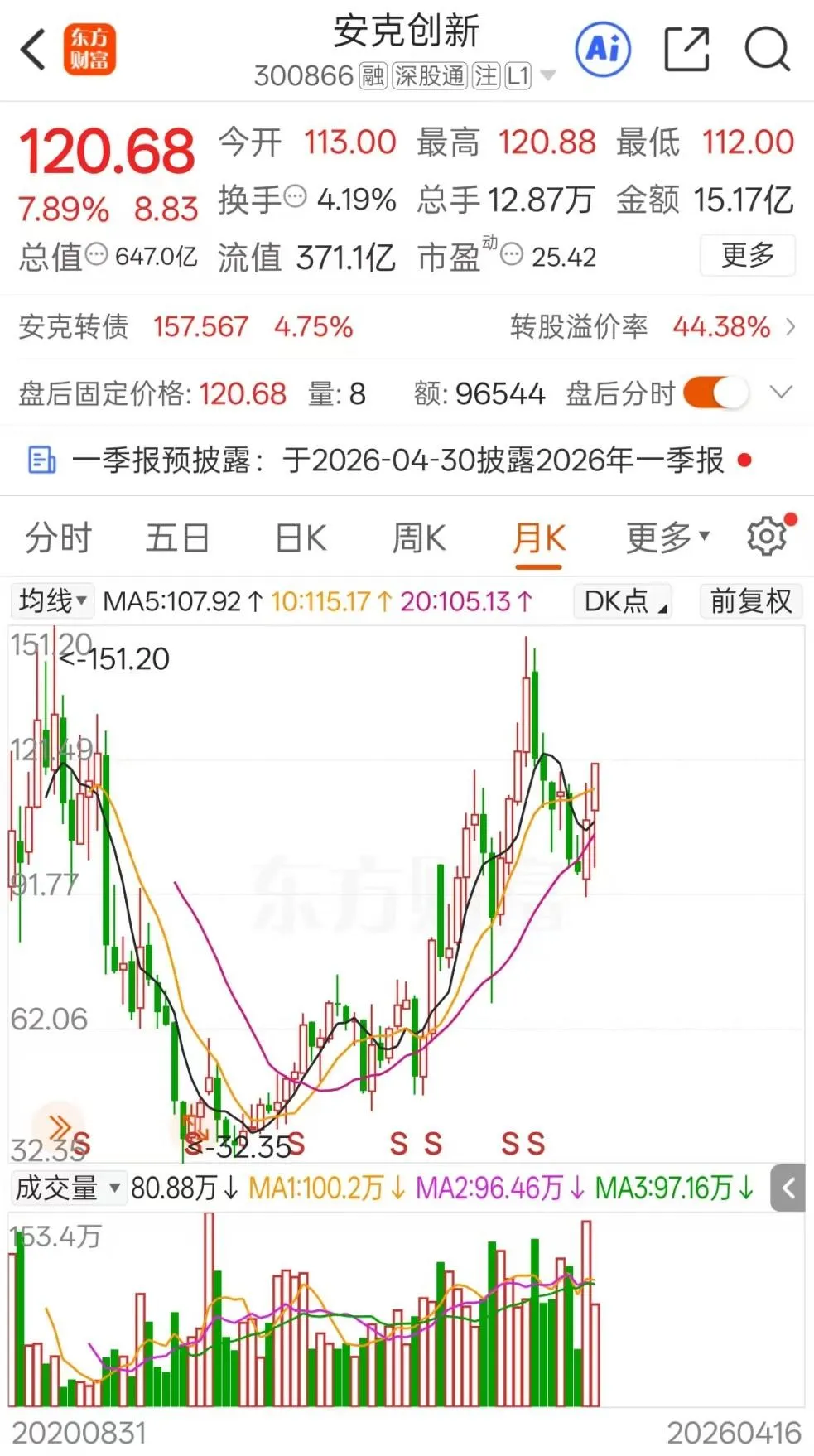
Task: Tap the DK点 selector
Action: point(624,600)
